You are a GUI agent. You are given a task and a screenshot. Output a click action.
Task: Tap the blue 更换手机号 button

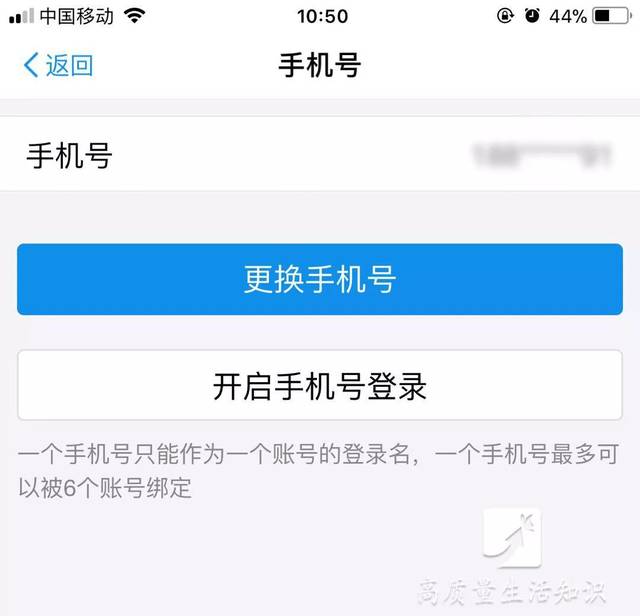[320, 279]
